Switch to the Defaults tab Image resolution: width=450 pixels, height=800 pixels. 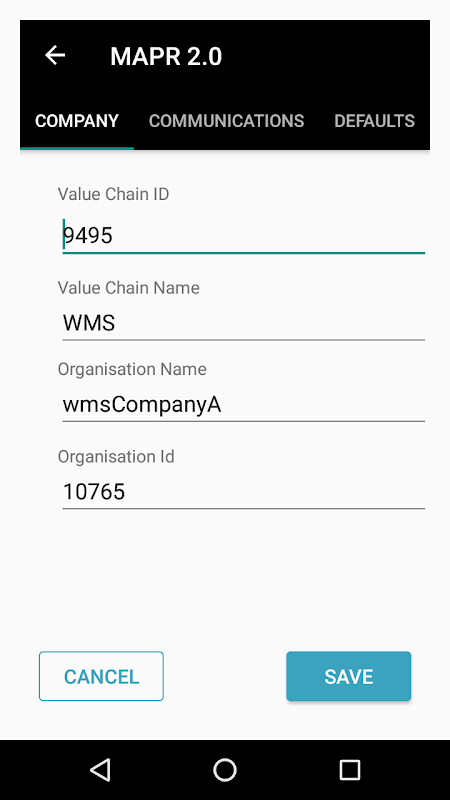[374, 121]
